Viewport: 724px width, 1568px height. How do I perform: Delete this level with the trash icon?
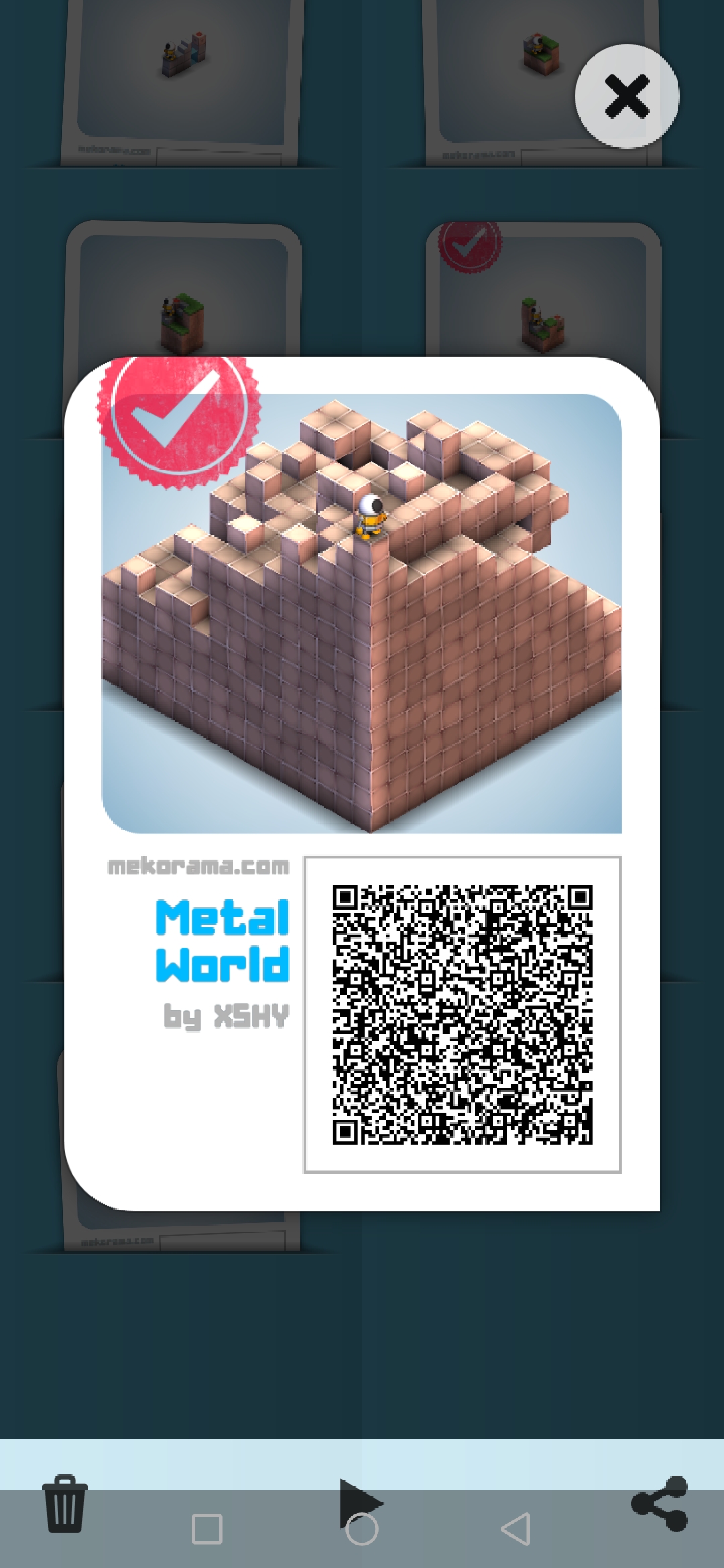(65, 1503)
